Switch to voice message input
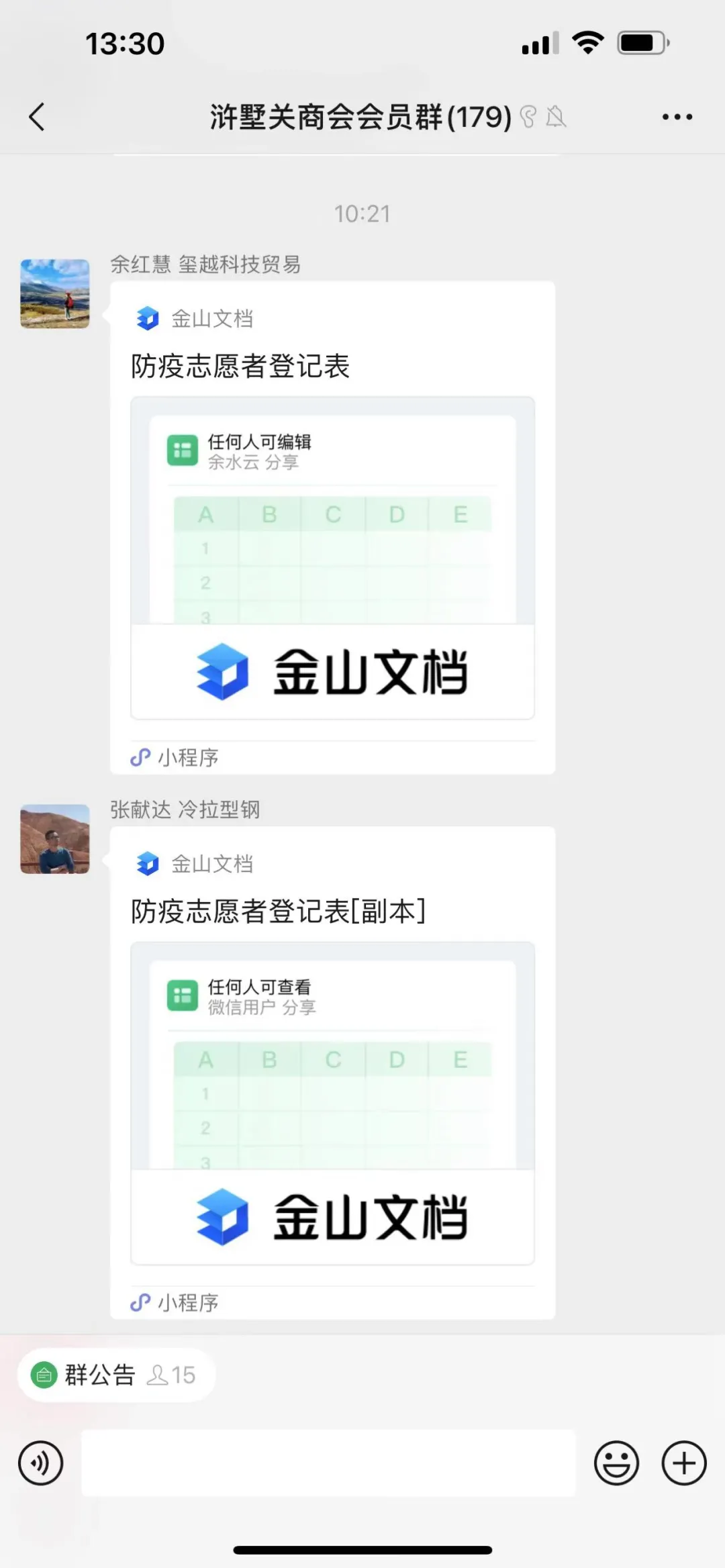The height and width of the screenshot is (1568, 725). tap(41, 1463)
